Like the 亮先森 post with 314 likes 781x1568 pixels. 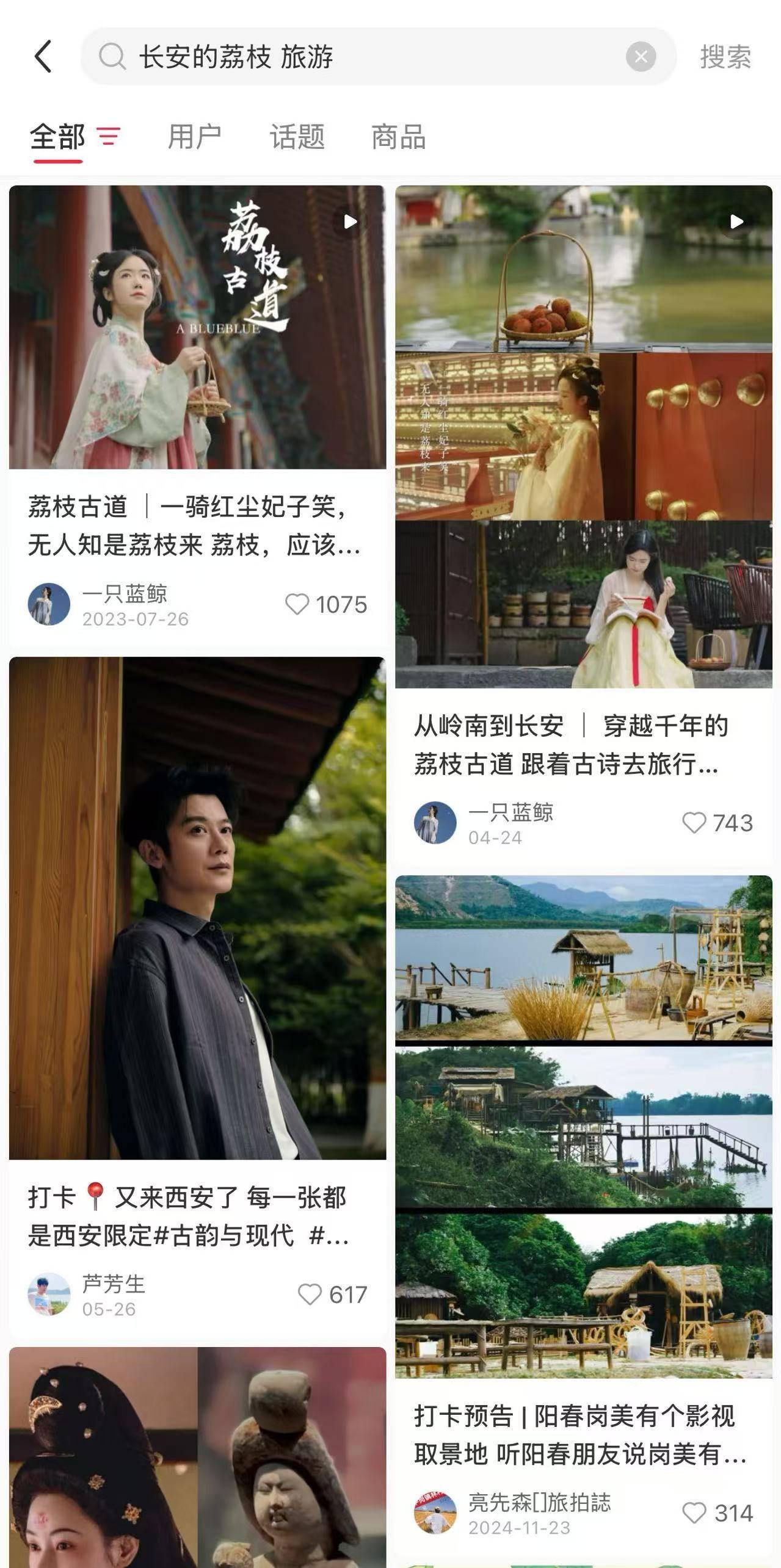694,1513
